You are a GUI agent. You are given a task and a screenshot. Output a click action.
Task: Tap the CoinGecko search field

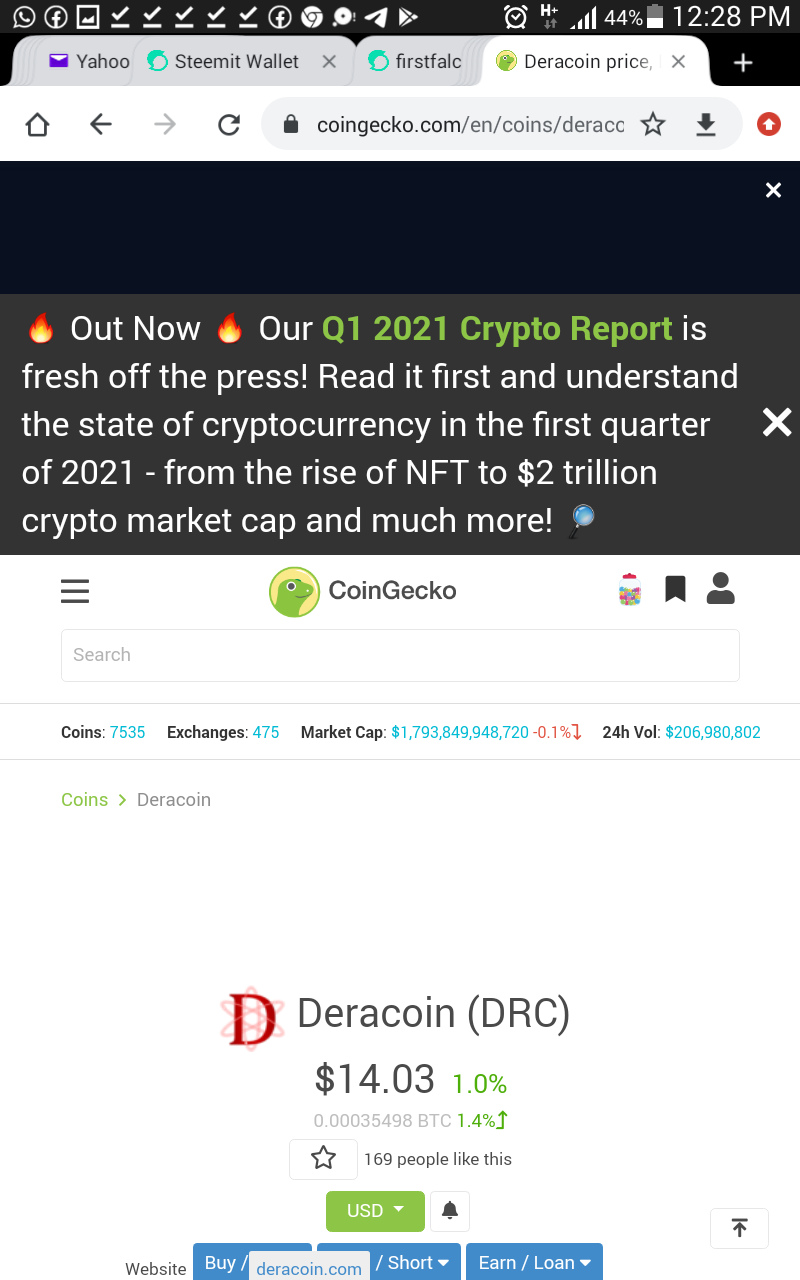tap(400, 655)
